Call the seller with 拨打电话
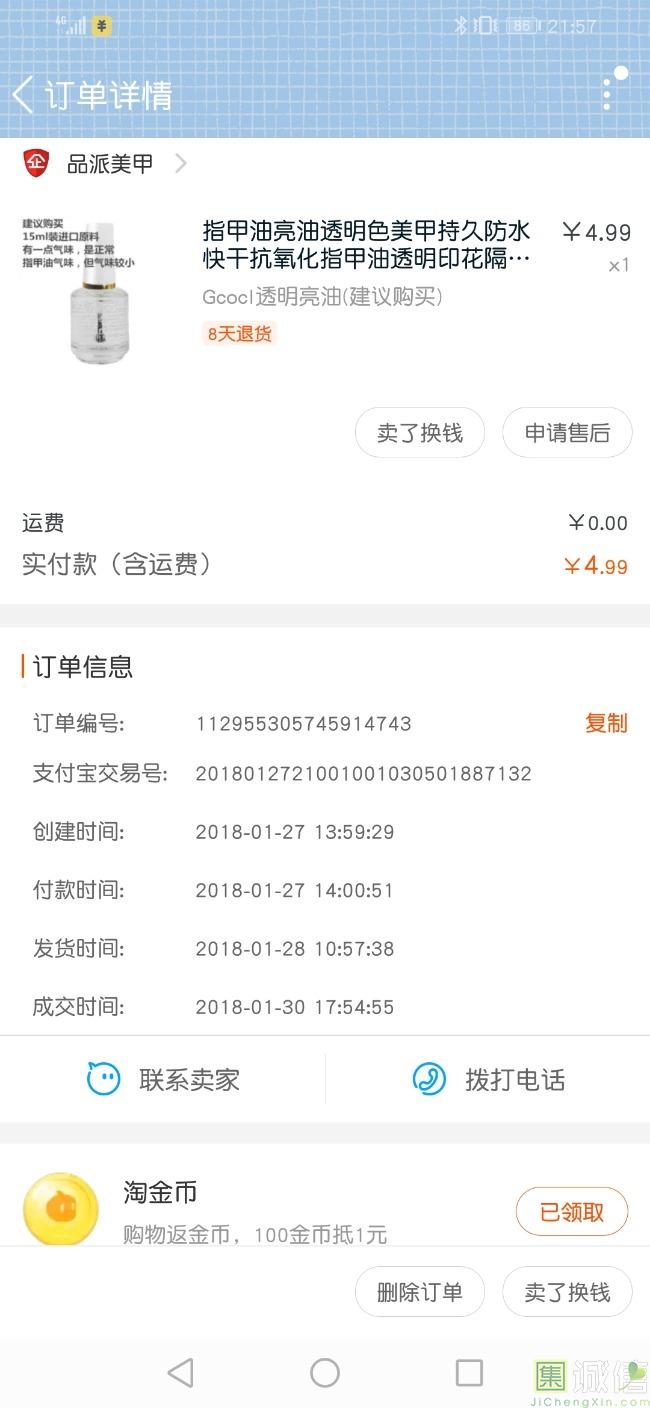This screenshot has height=1408, width=650. click(x=489, y=1079)
